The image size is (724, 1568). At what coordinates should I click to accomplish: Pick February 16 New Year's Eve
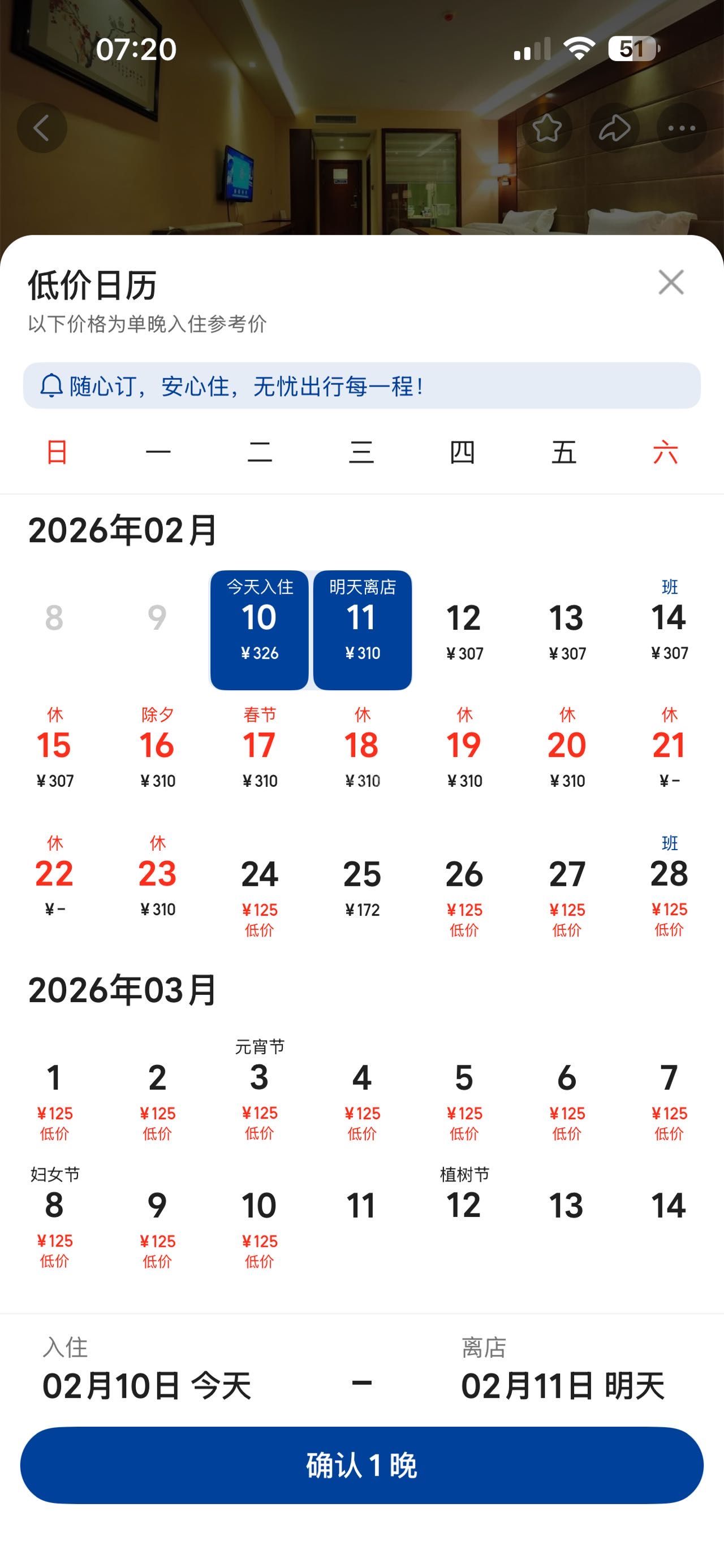pyautogui.click(x=157, y=749)
